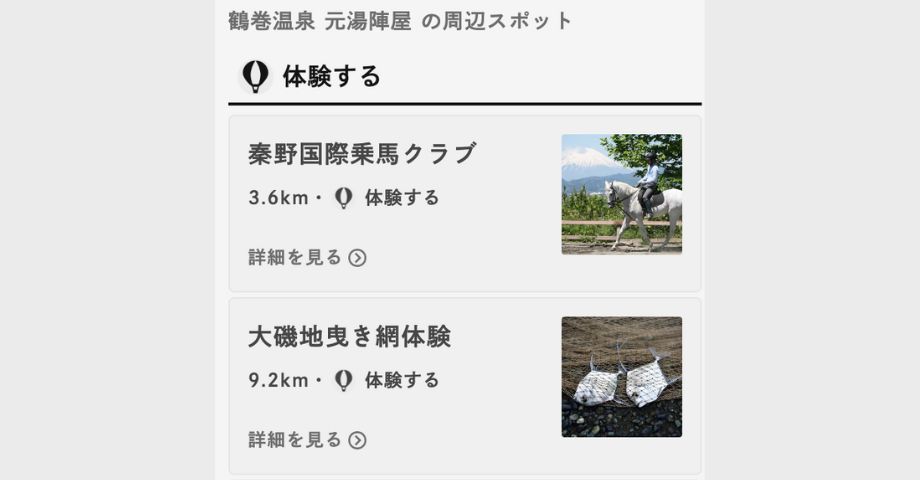
Task: View details link for 大磯地曳き網体験
Action: pos(307,440)
